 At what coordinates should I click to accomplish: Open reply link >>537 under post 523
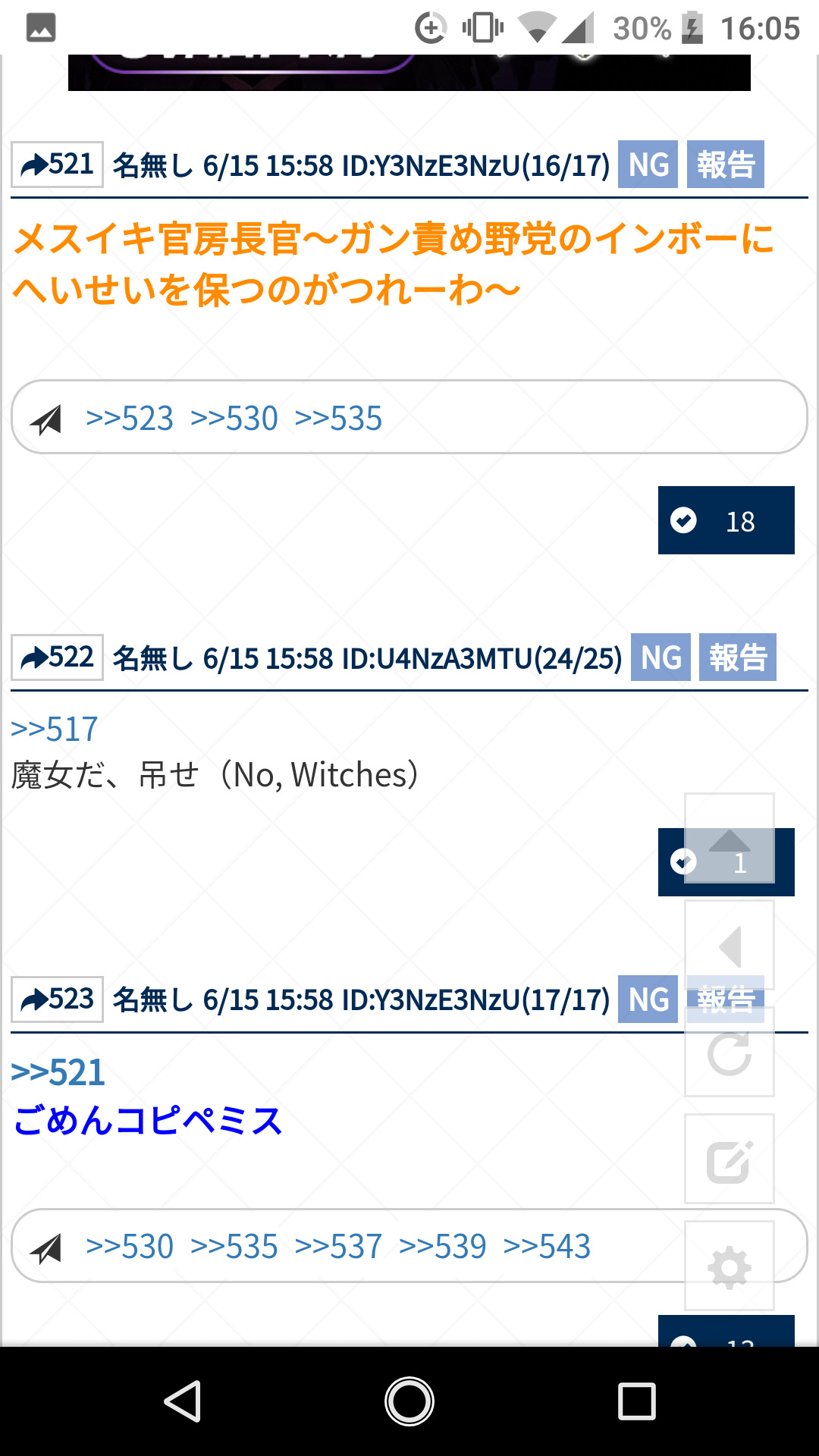[338, 1247]
